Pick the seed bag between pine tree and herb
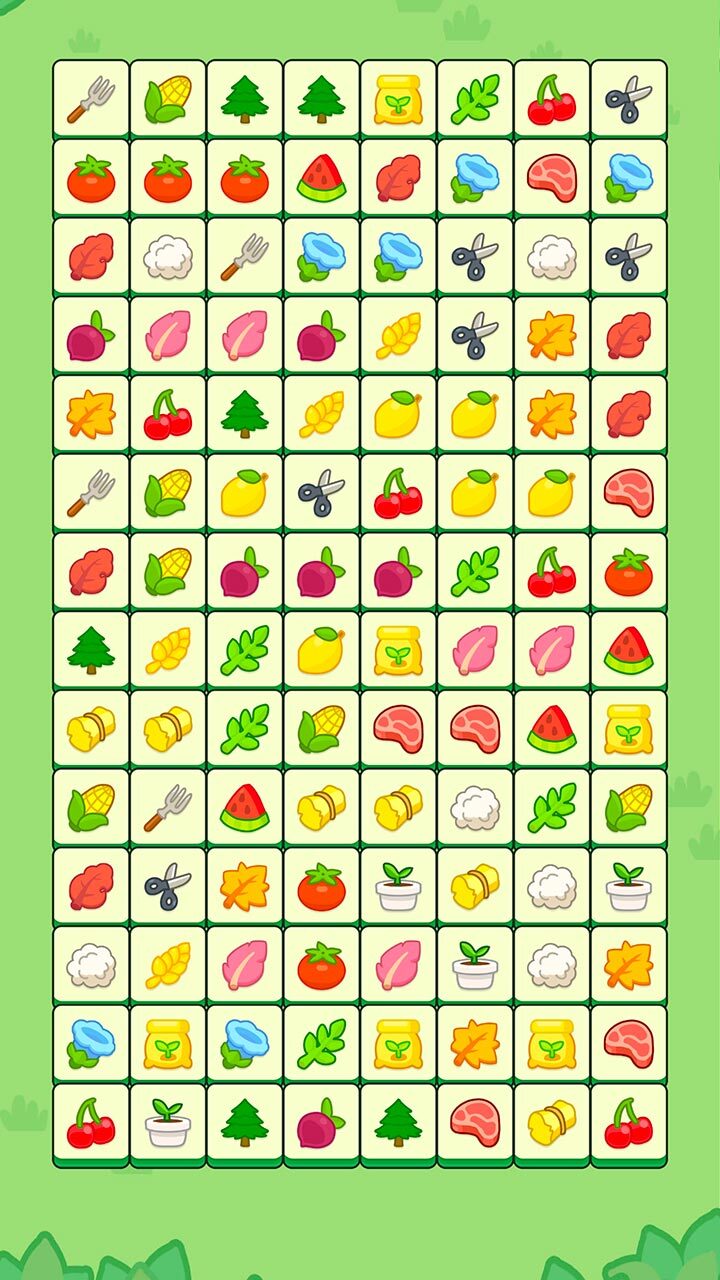Image resolution: width=720 pixels, height=1280 pixels. 398,100
